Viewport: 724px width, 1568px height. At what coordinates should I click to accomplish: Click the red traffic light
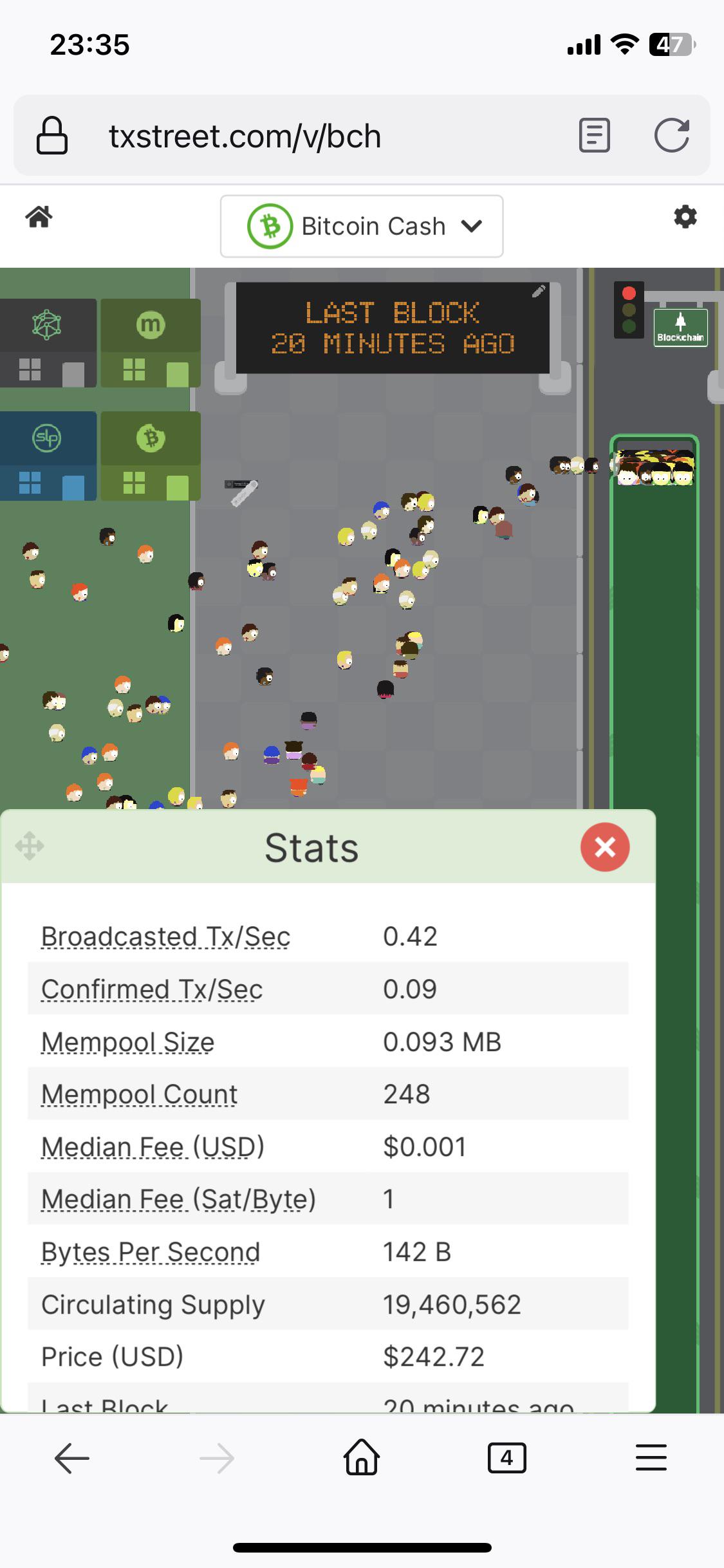628,292
